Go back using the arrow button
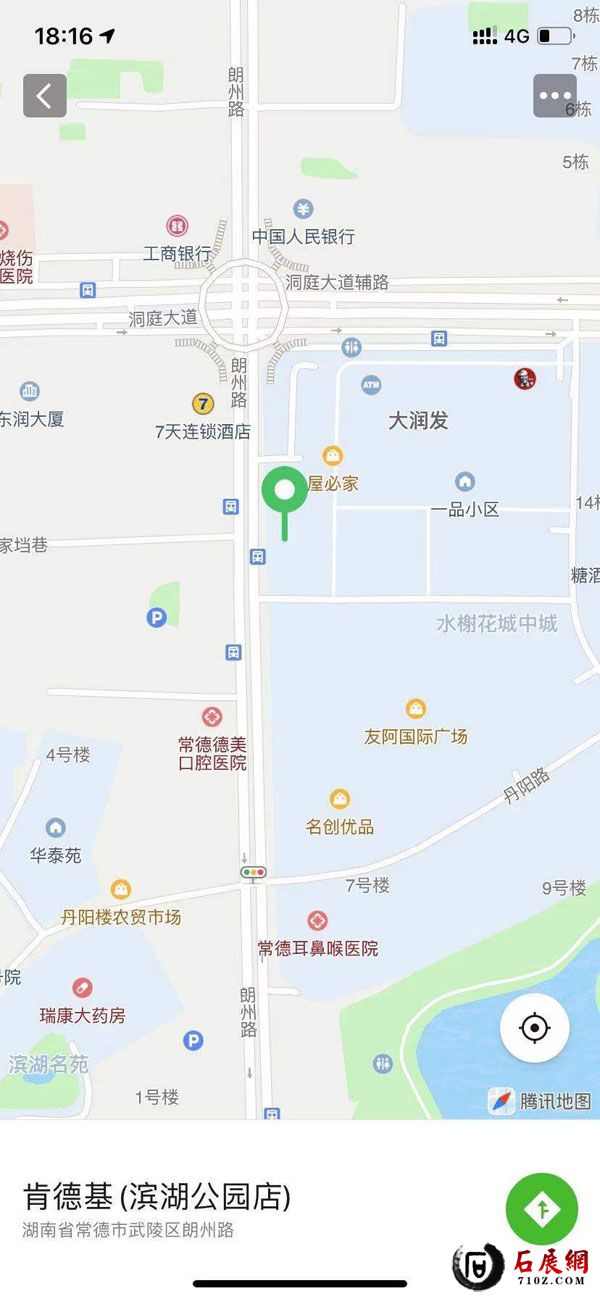 coord(45,96)
